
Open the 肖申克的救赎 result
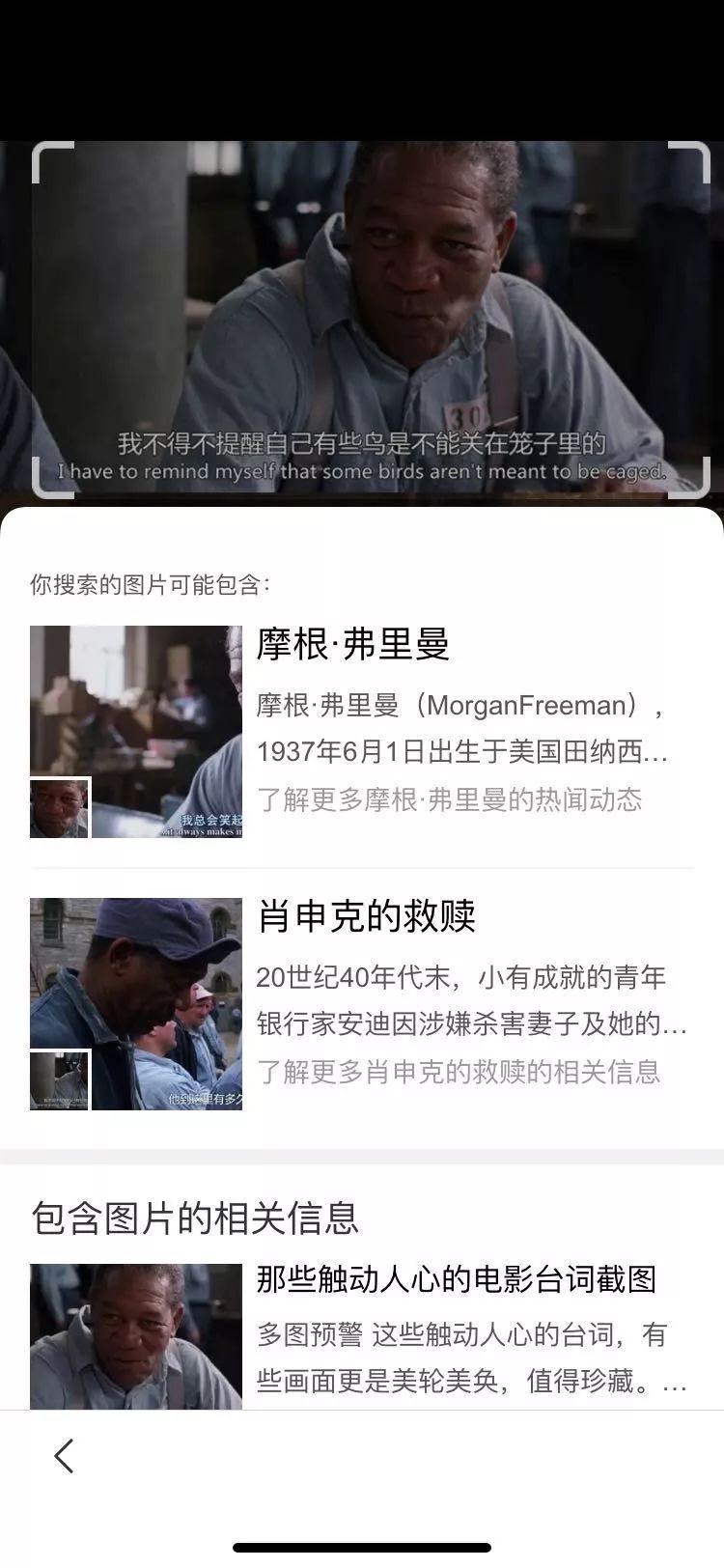[x=366, y=916]
